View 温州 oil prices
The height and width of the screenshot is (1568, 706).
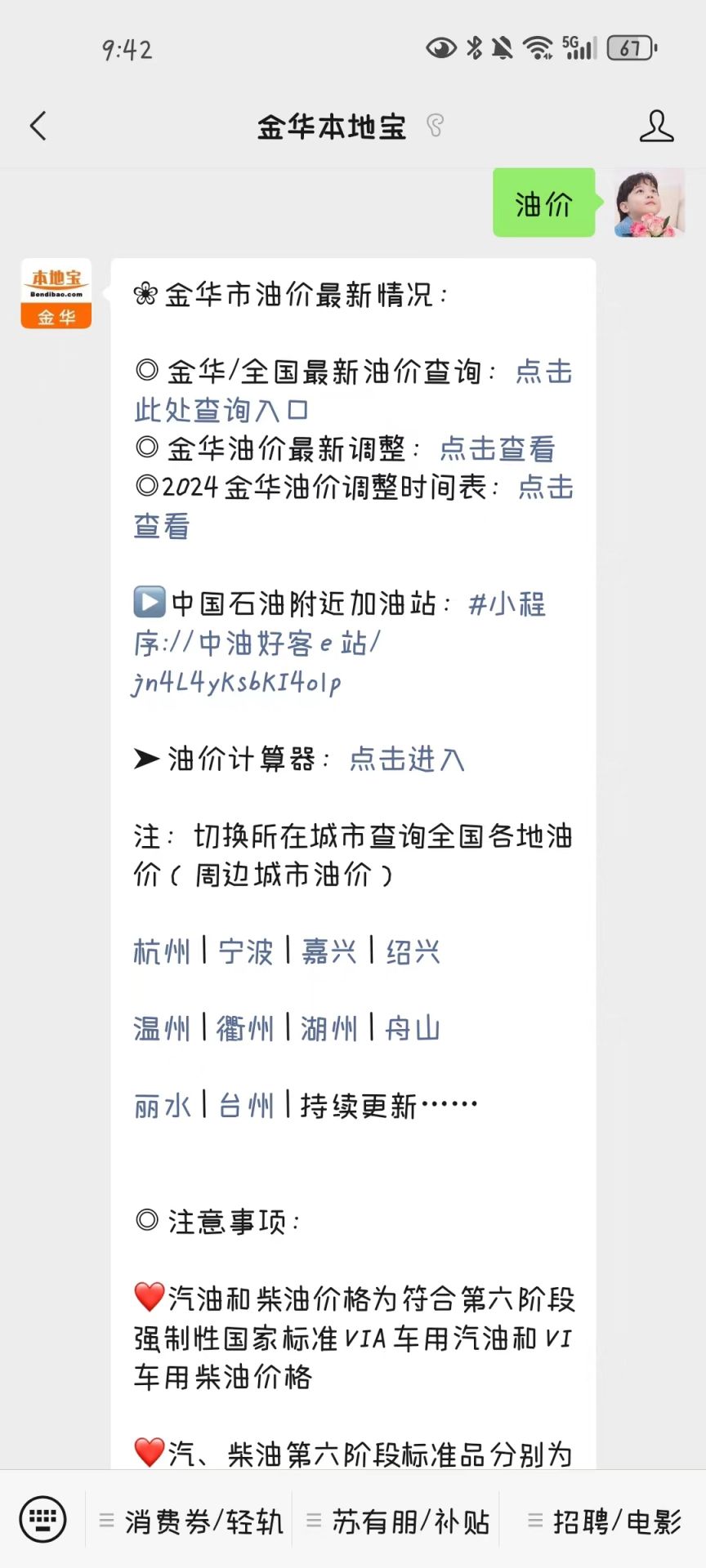coord(162,1029)
